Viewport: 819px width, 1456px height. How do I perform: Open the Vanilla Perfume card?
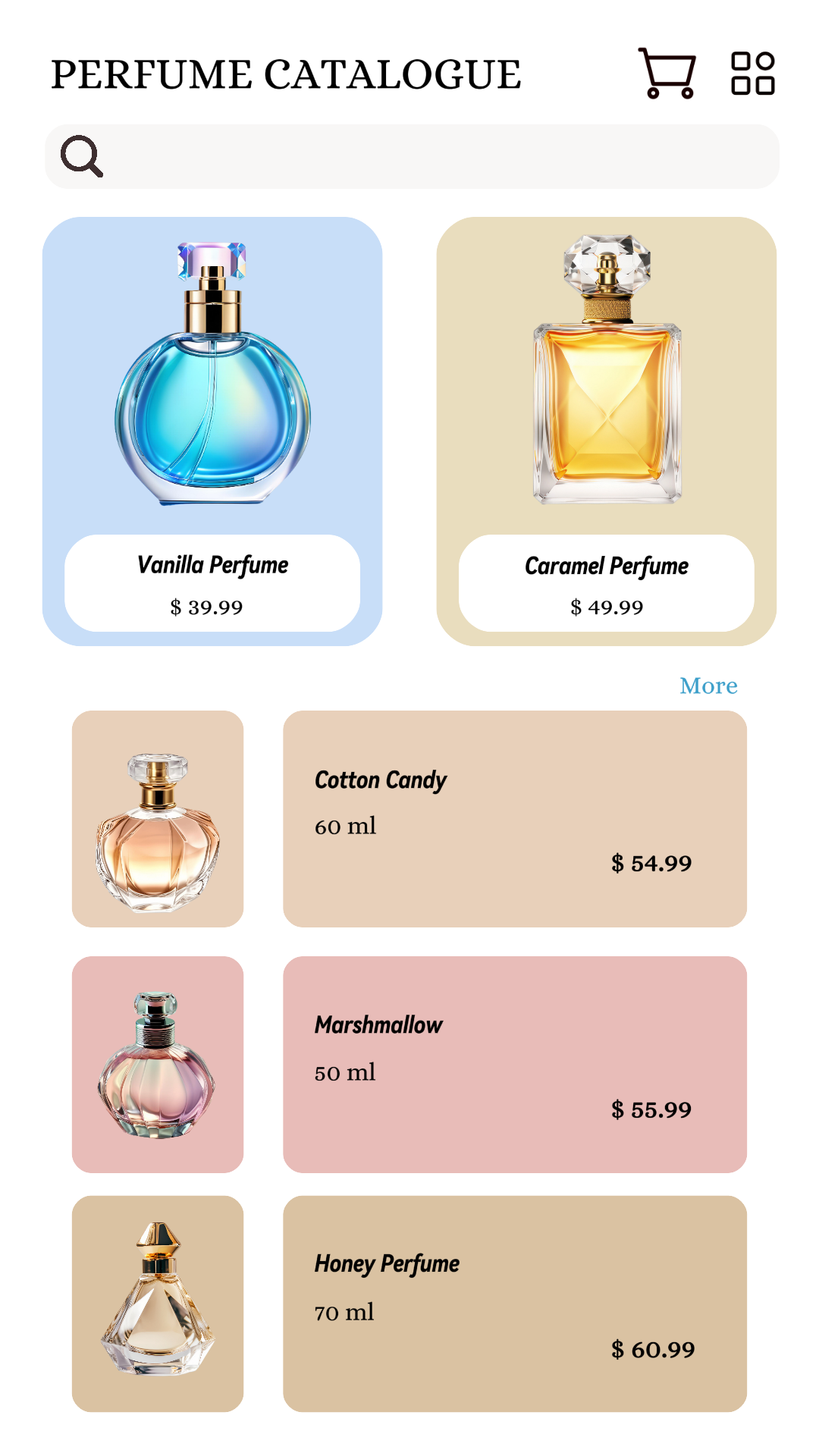212,431
